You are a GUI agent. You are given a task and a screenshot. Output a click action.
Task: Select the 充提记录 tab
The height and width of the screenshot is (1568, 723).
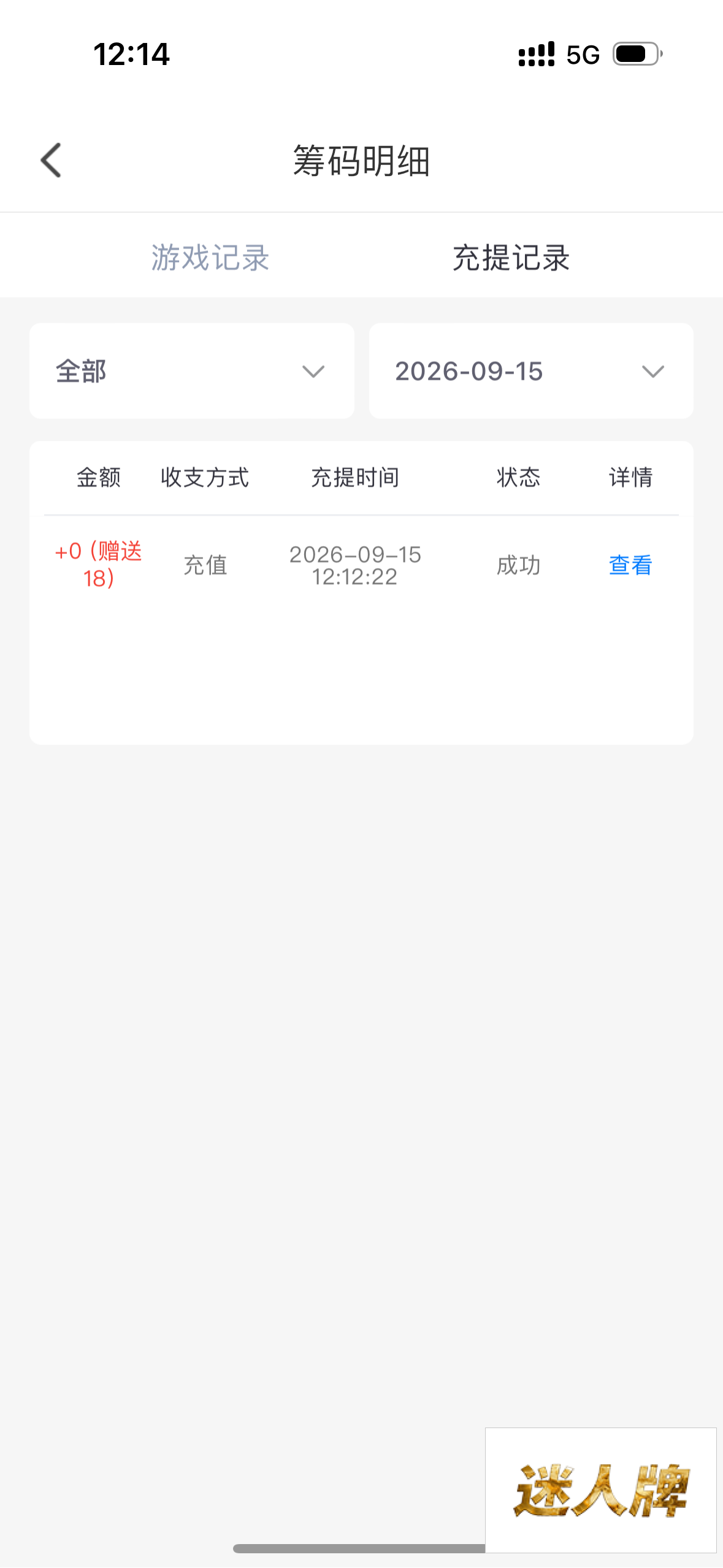pyautogui.click(x=511, y=258)
